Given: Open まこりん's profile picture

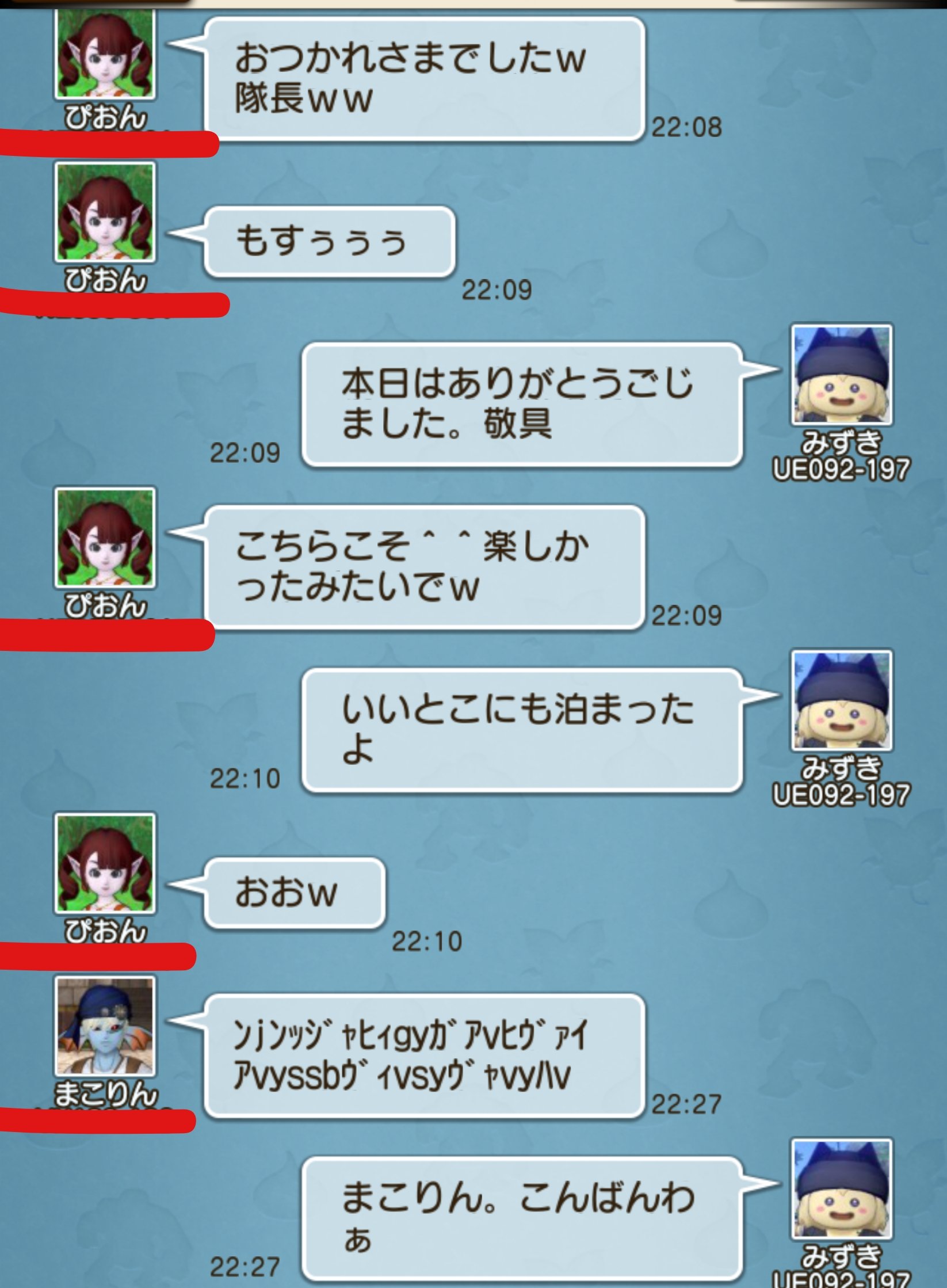Looking at the screenshot, I should tap(105, 1026).
